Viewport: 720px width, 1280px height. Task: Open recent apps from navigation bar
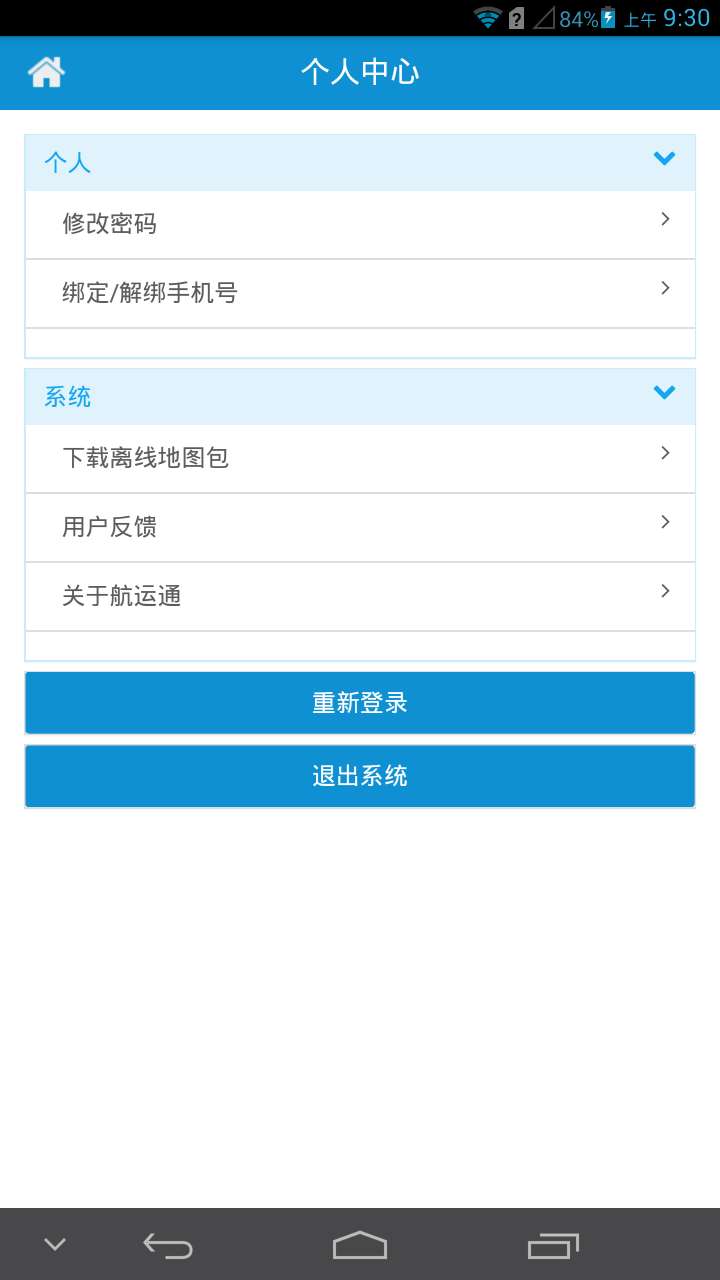coord(553,1245)
